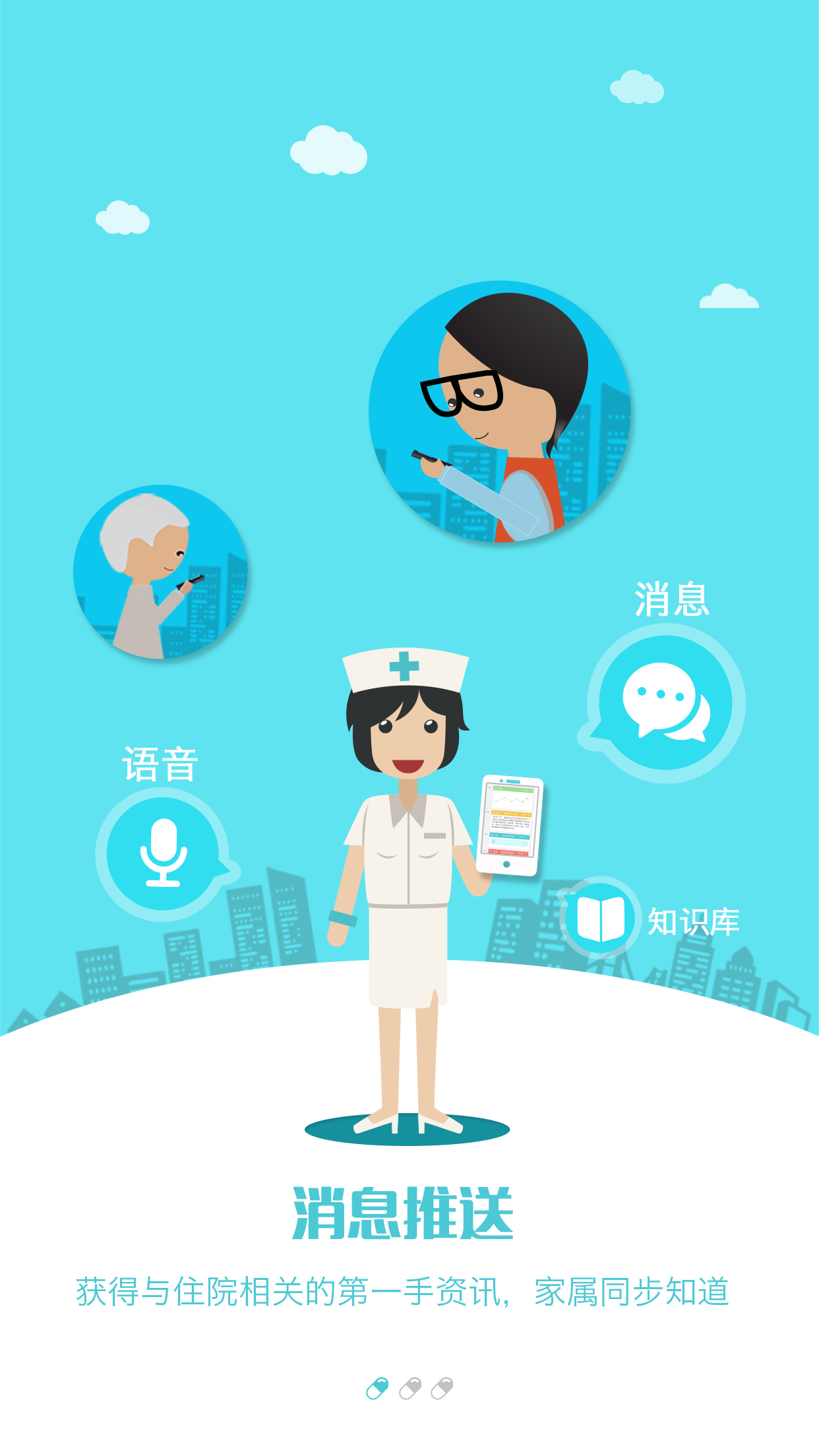Jump to the second onboarding page indicator
This screenshot has width=819, height=1456.
pyautogui.click(x=410, y=1388)
